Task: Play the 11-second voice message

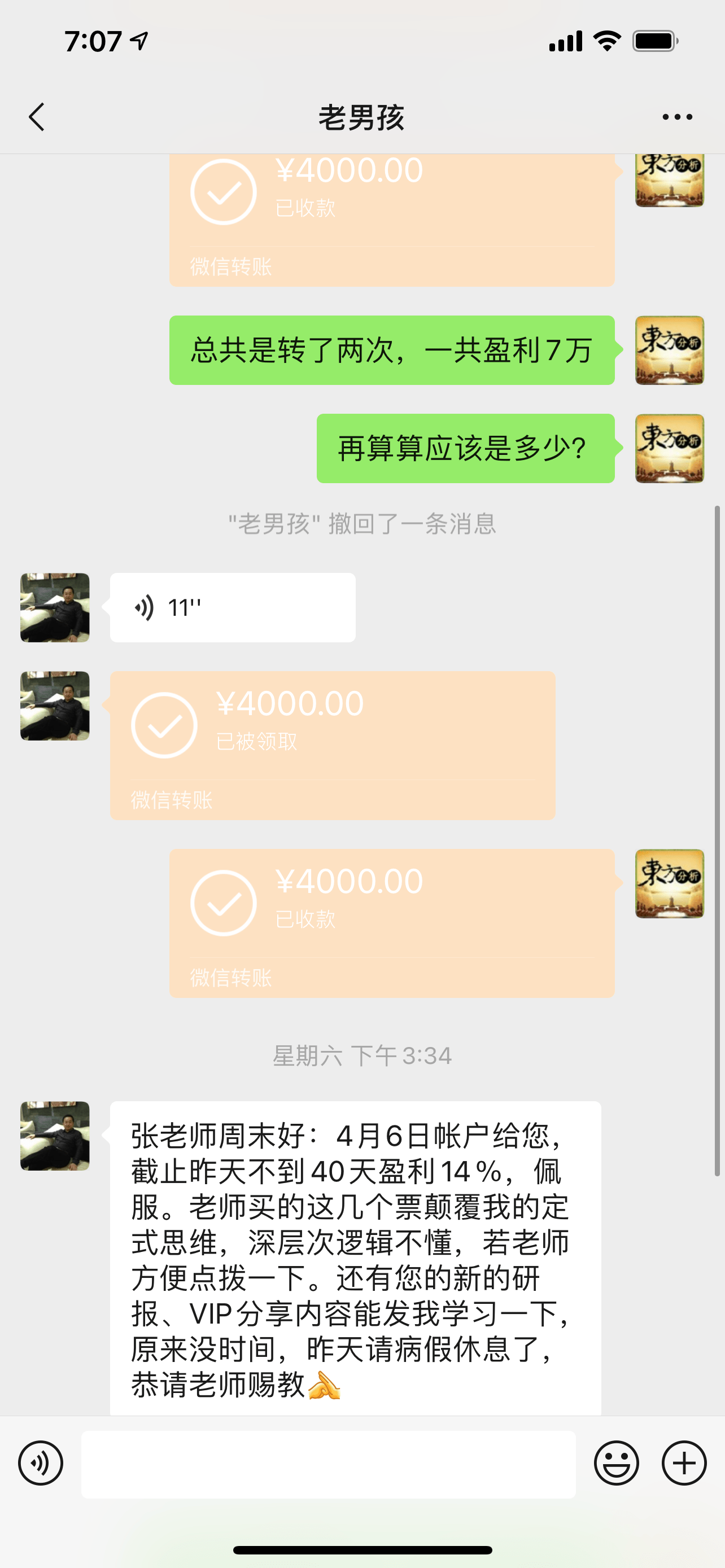Action: coord(232,607)
